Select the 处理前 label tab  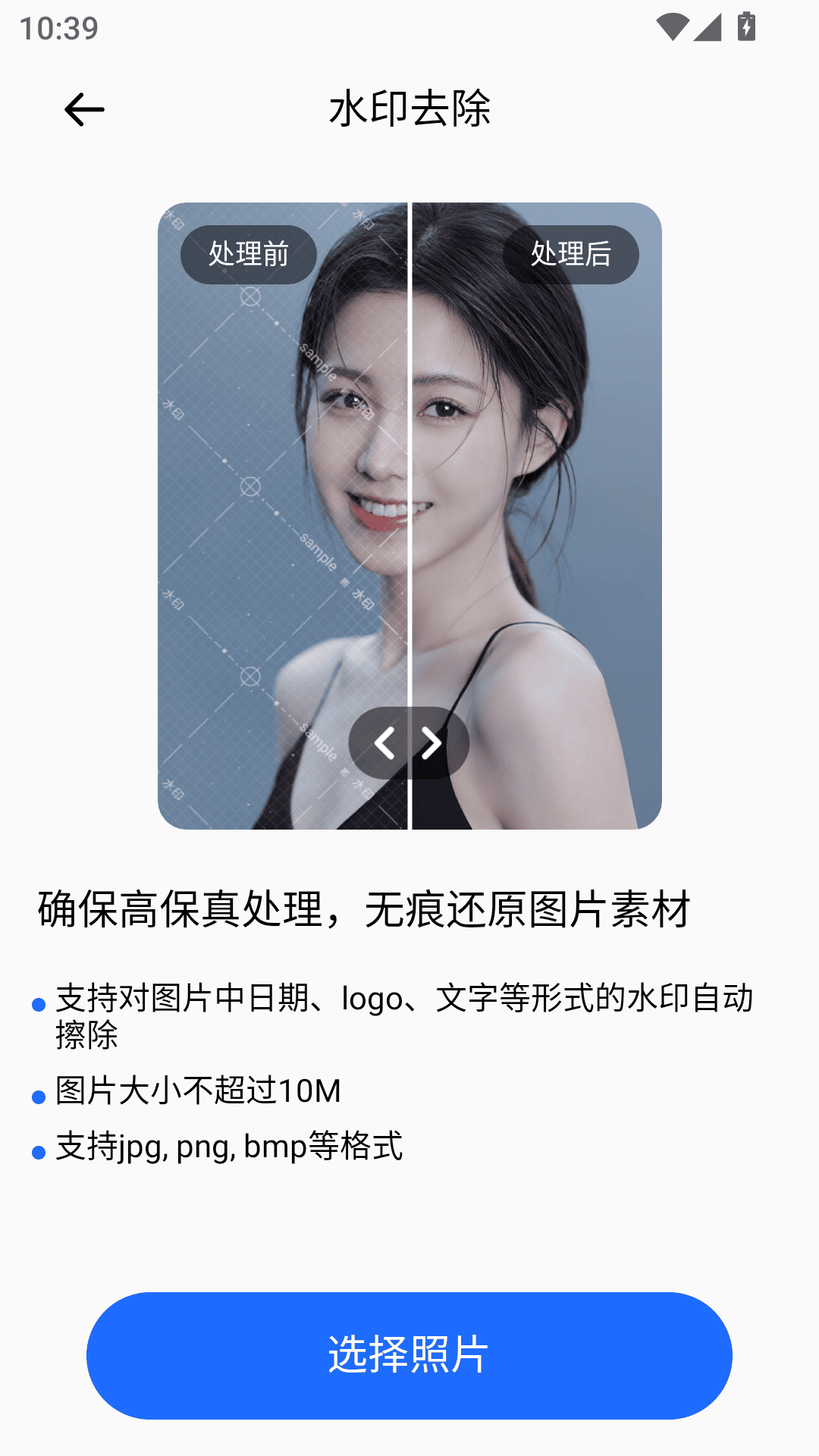(248, 255)
